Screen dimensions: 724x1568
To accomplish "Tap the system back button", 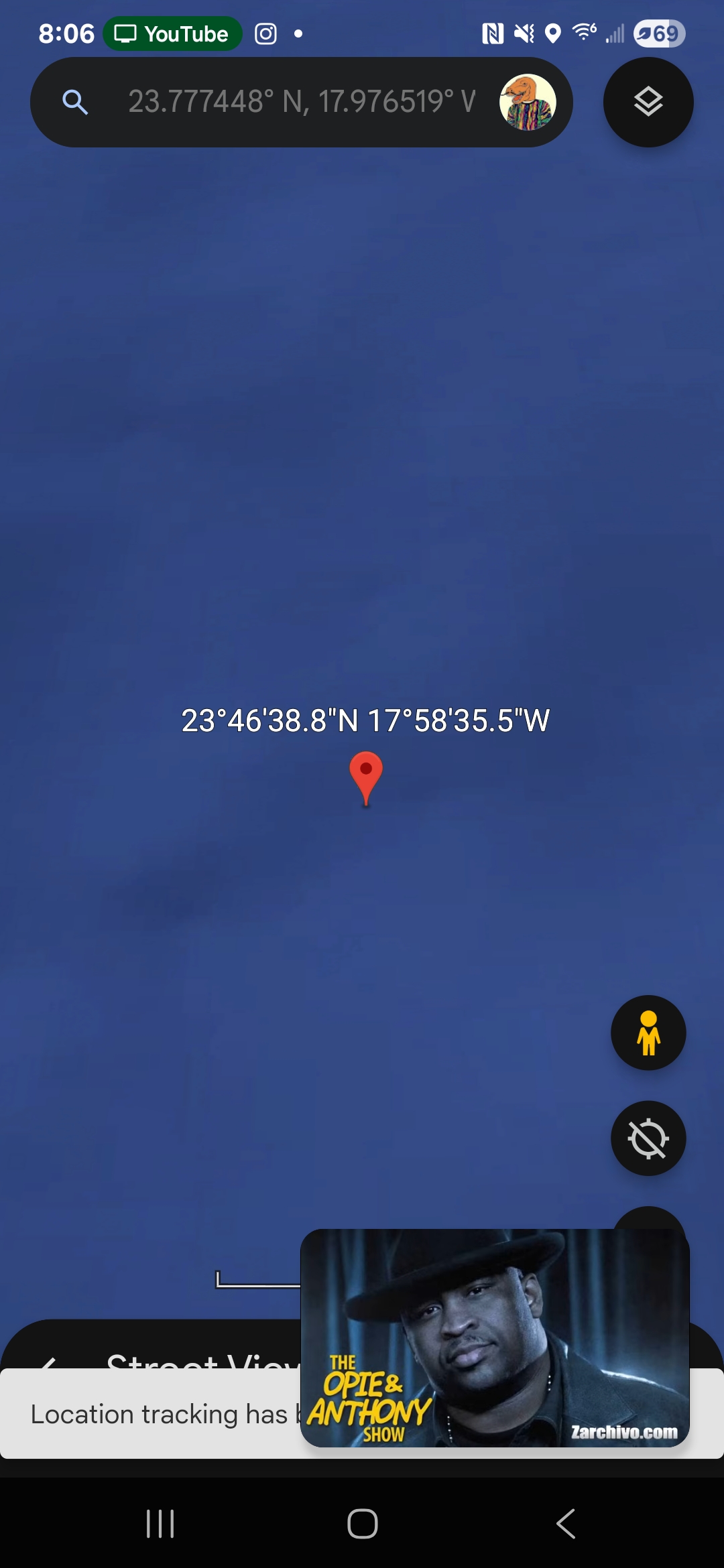I will (566, 1524).
